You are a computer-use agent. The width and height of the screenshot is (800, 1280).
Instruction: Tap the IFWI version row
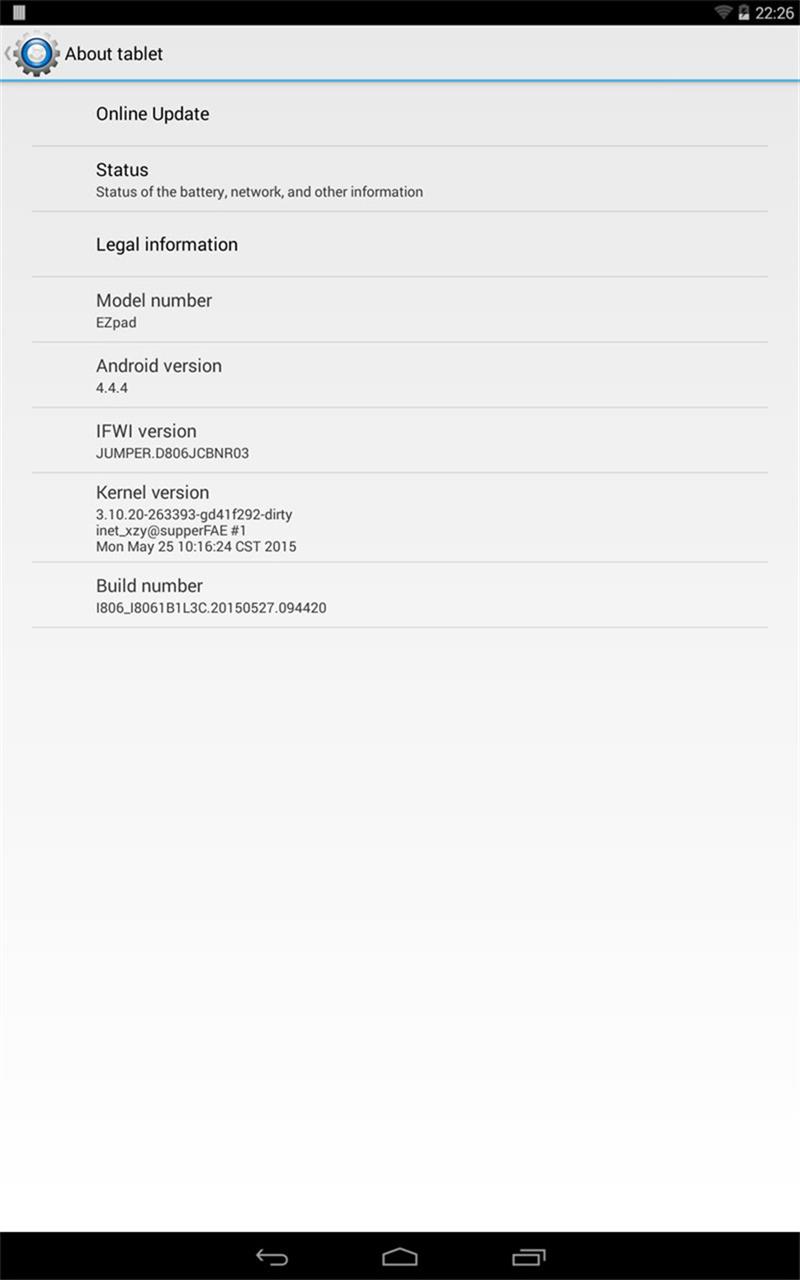[400, 440]
